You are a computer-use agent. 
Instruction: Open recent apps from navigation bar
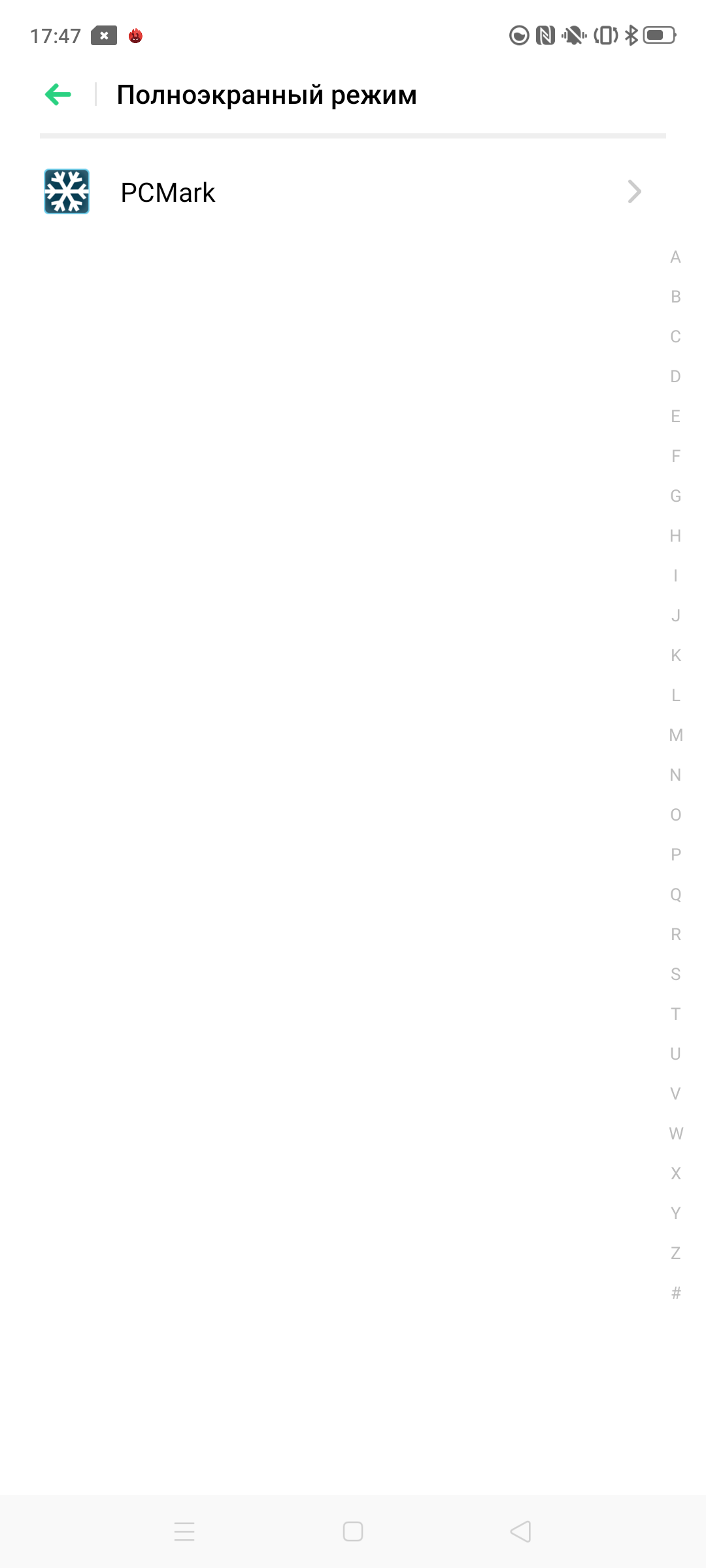(x=184, y=1531)
